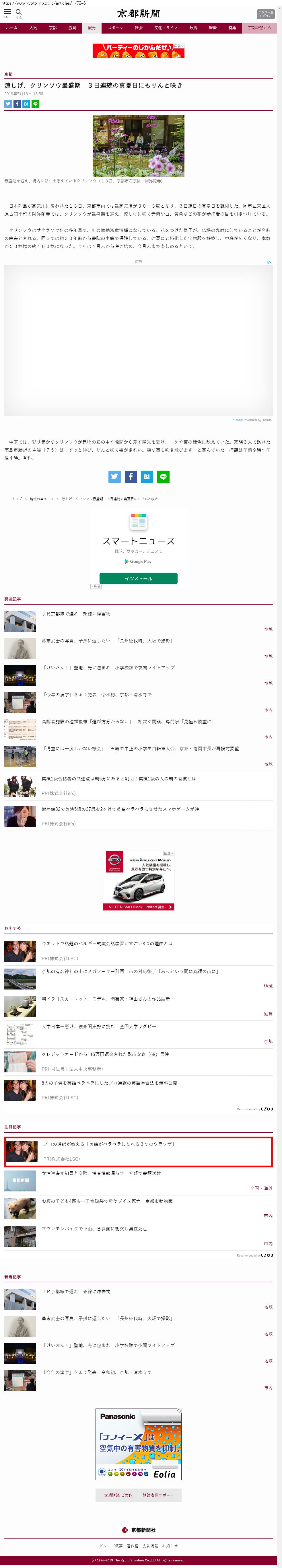Open 購読者様サポート link
Screen dimensions: 282x1568
click(x=158, y=1495)
